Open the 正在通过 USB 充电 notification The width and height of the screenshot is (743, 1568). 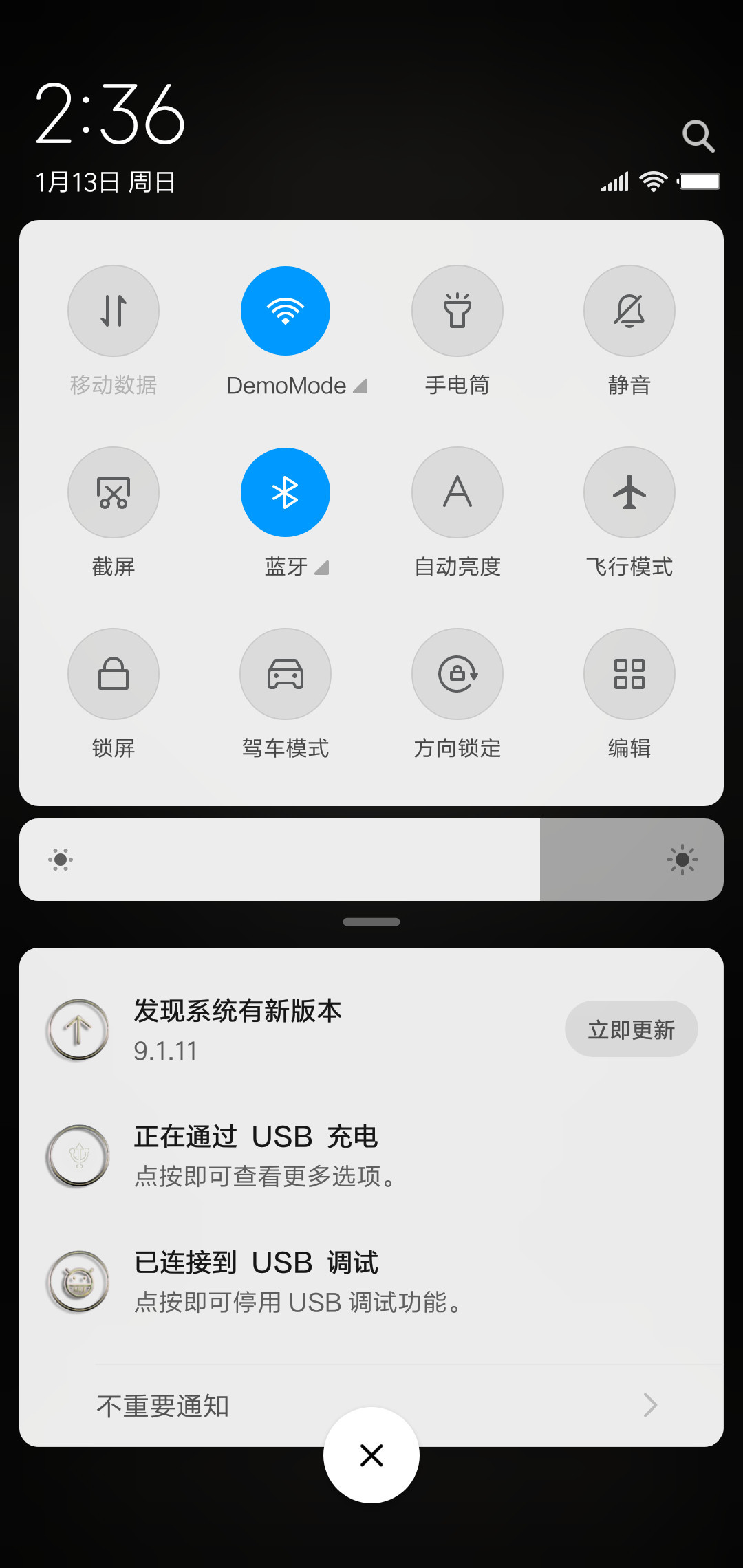coord(371,1156)
